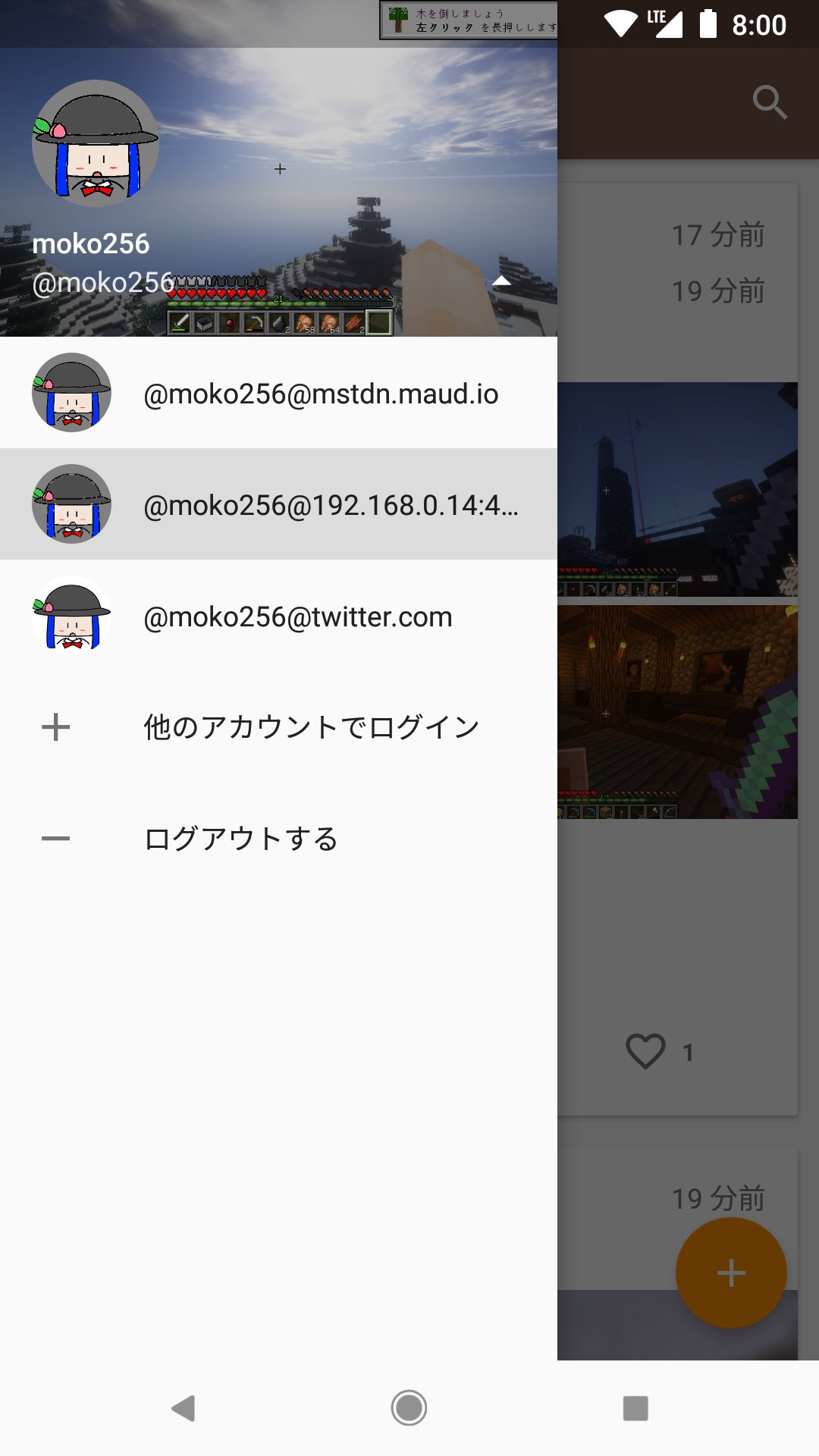Switch to @moko256@mstdn.maud.io account
This screenshot has height=1456, width=819.
[x=278, y=394]
